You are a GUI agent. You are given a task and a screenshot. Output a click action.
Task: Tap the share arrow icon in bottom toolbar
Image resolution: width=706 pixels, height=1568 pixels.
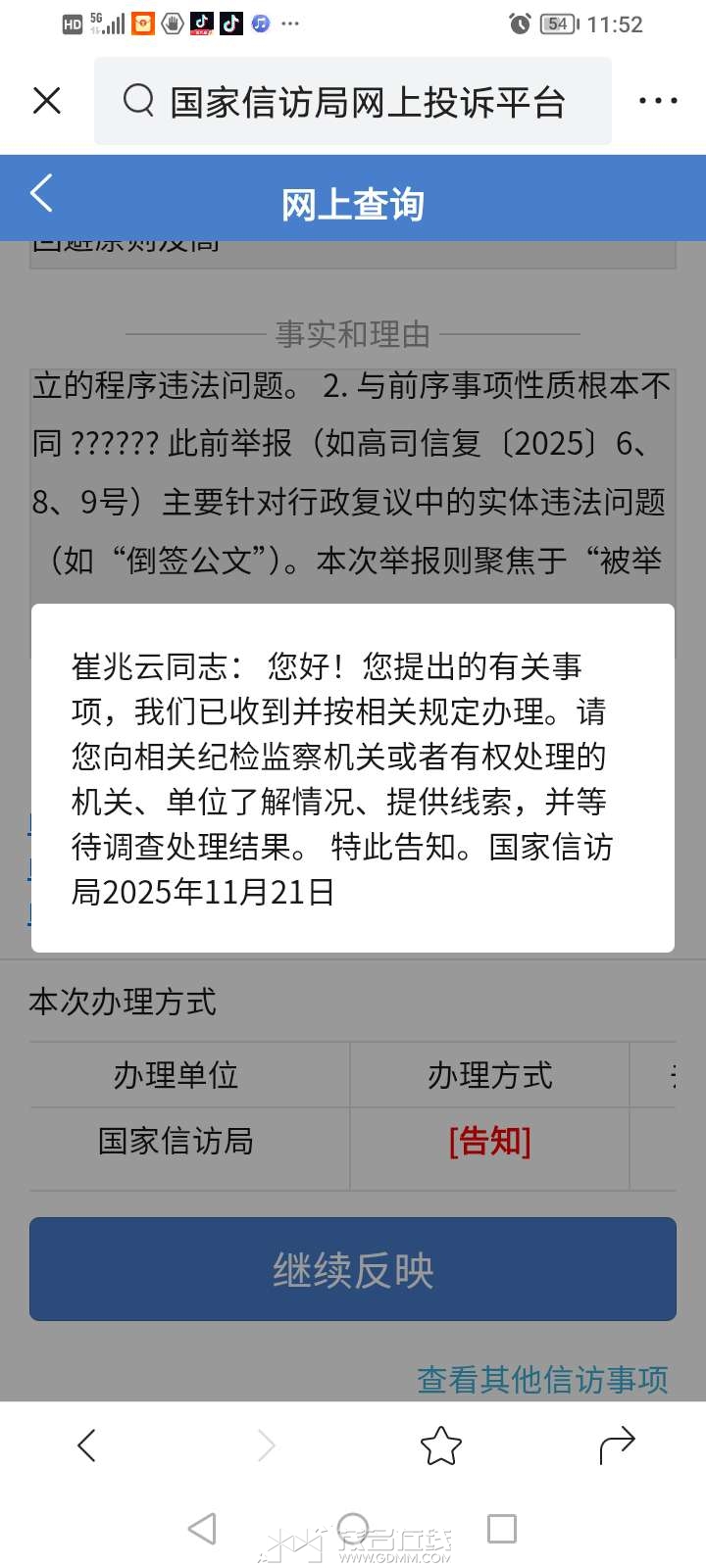tap(617, 1445)
